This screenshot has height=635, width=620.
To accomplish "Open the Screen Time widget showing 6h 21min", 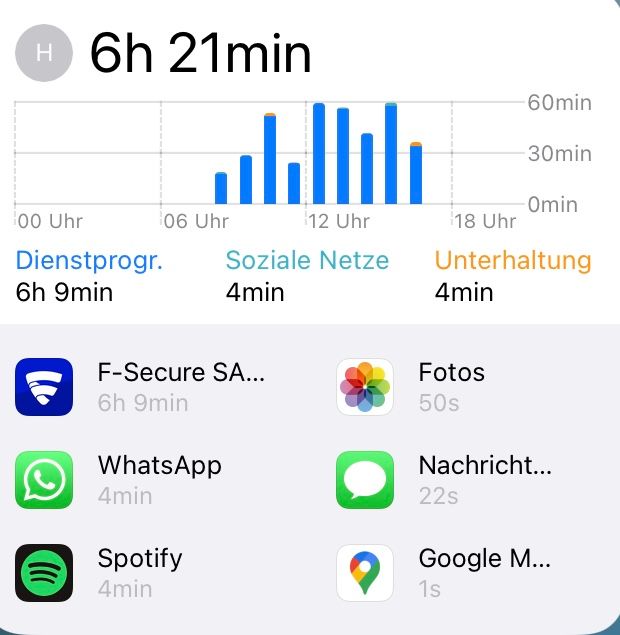I will (200, 54).
